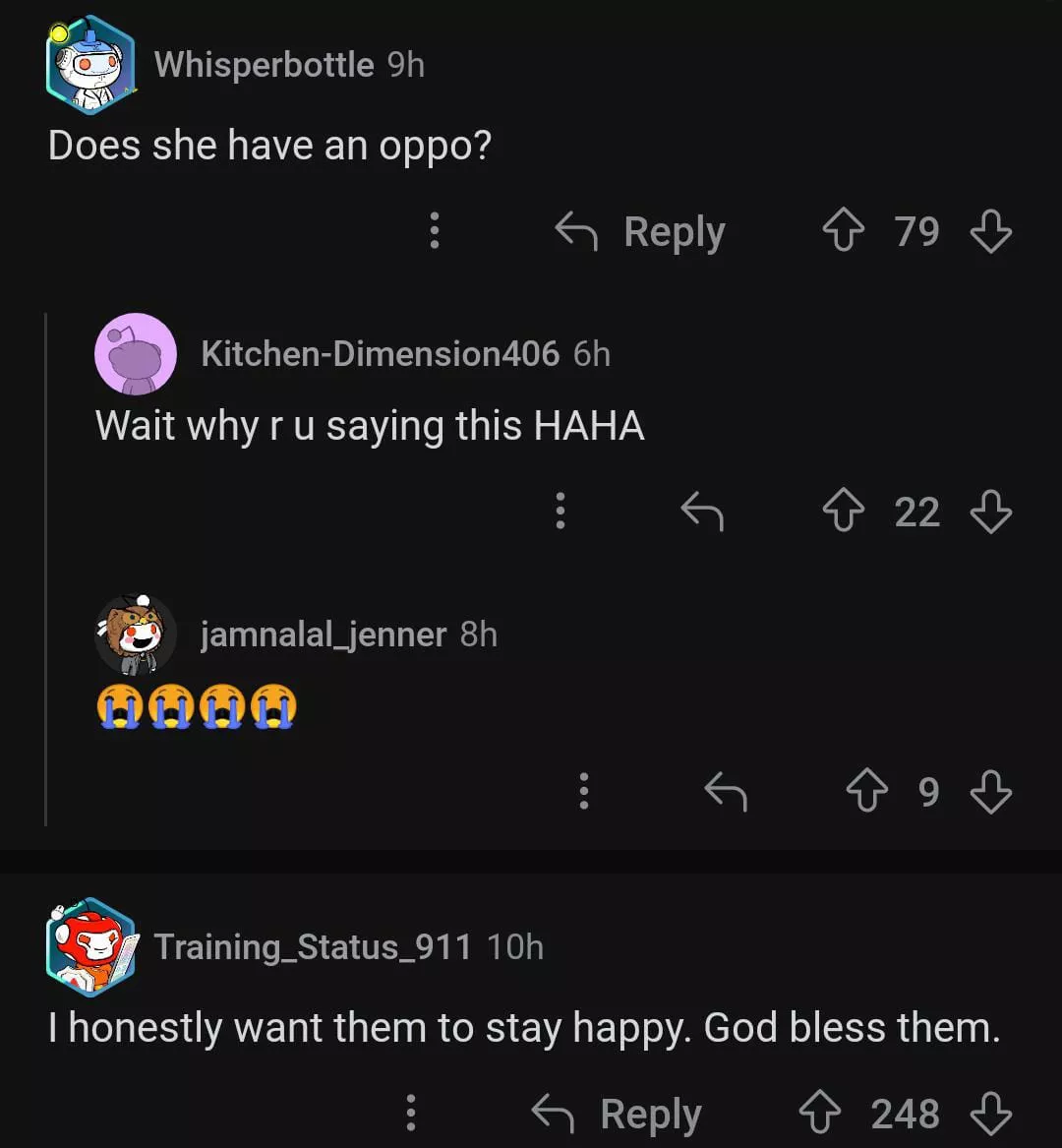Downvote jamnalal_jenner's comment
The width and height of the screenshot is (1062, 1148).
tap(990, 791)
